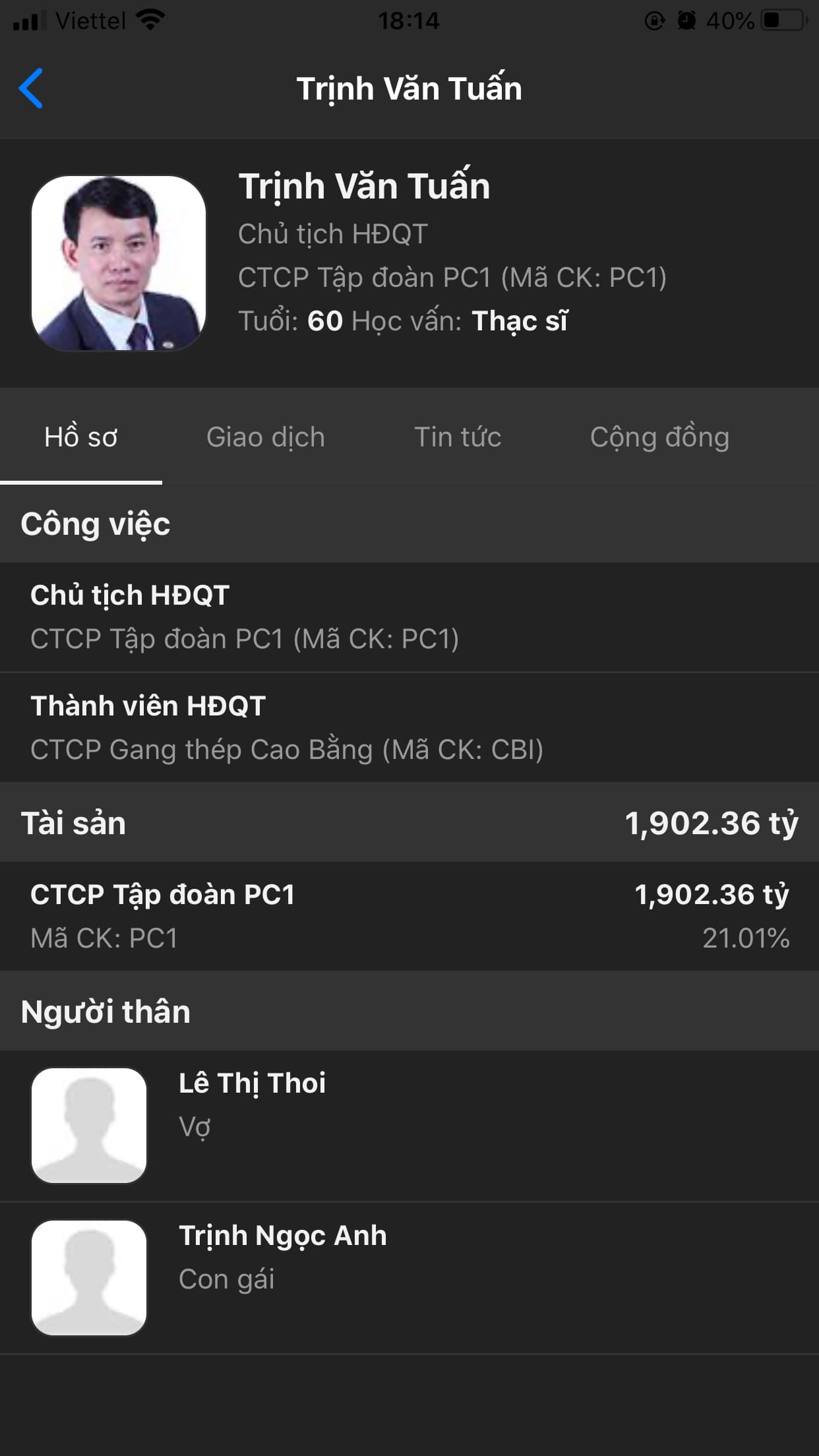Open the Tin tức tab
Image resolution: width=819 pixels, height=1456 pixels.
(x=458, y=437)
